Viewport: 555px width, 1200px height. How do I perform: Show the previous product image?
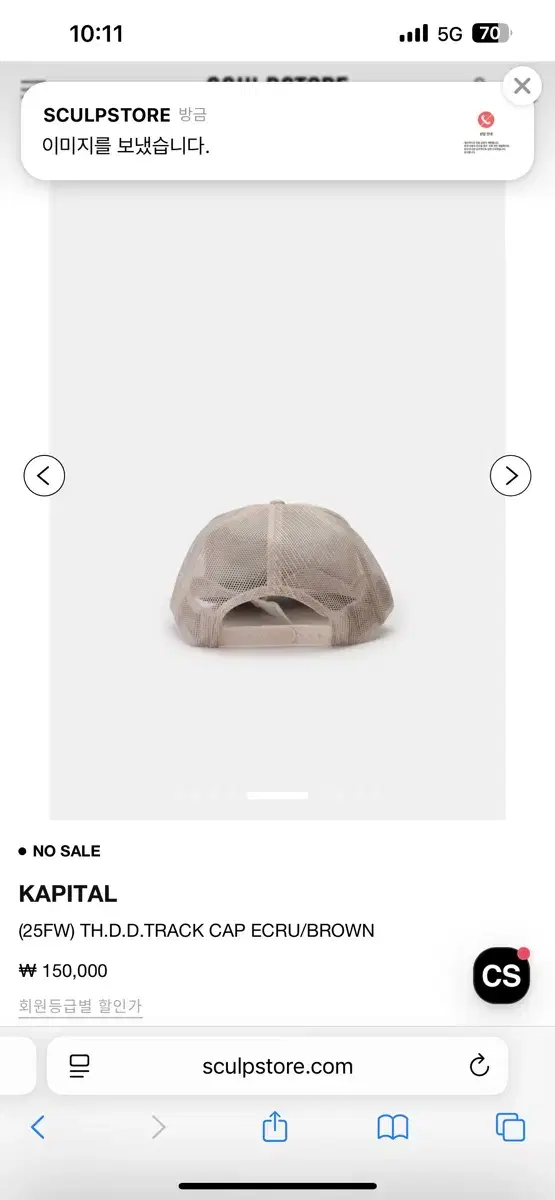click(44, 475)
